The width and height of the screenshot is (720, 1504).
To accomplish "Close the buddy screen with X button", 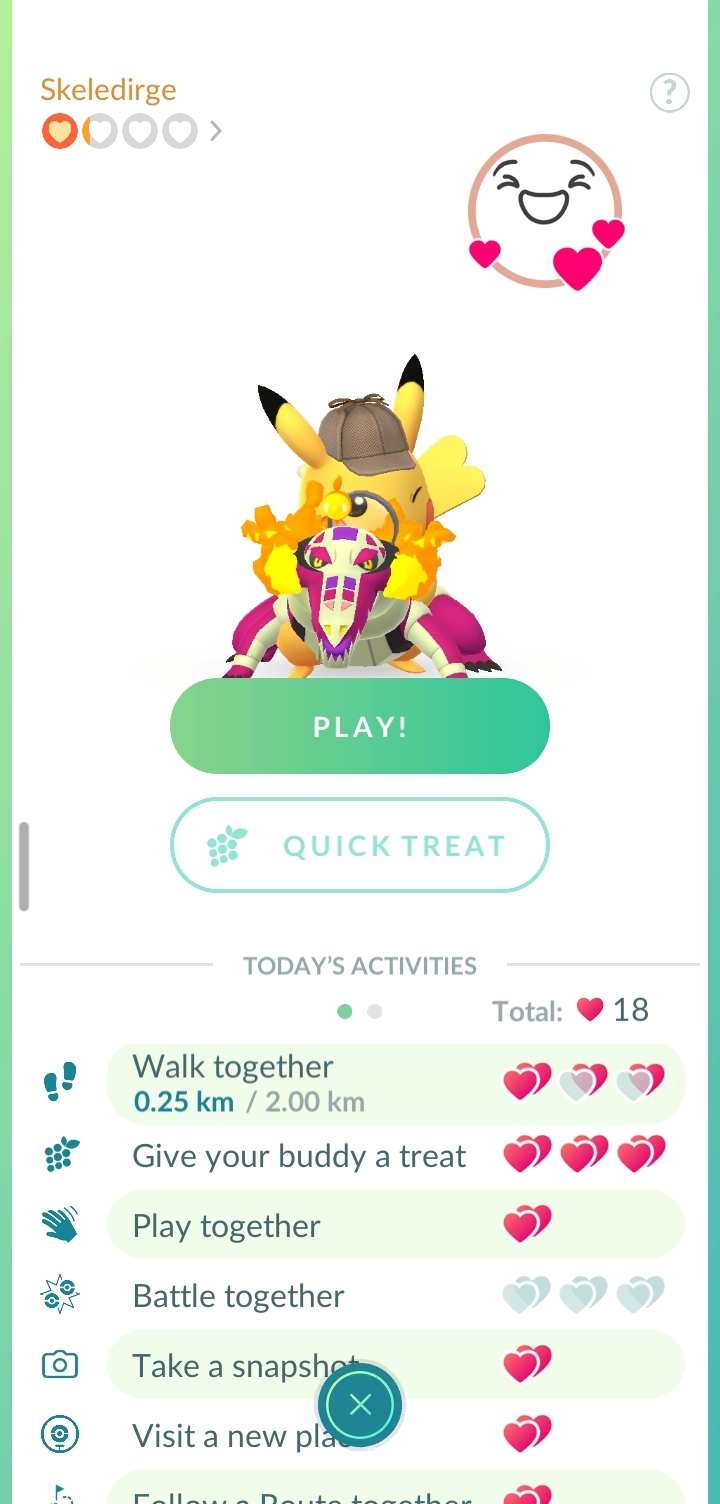I will point(360,1405).
